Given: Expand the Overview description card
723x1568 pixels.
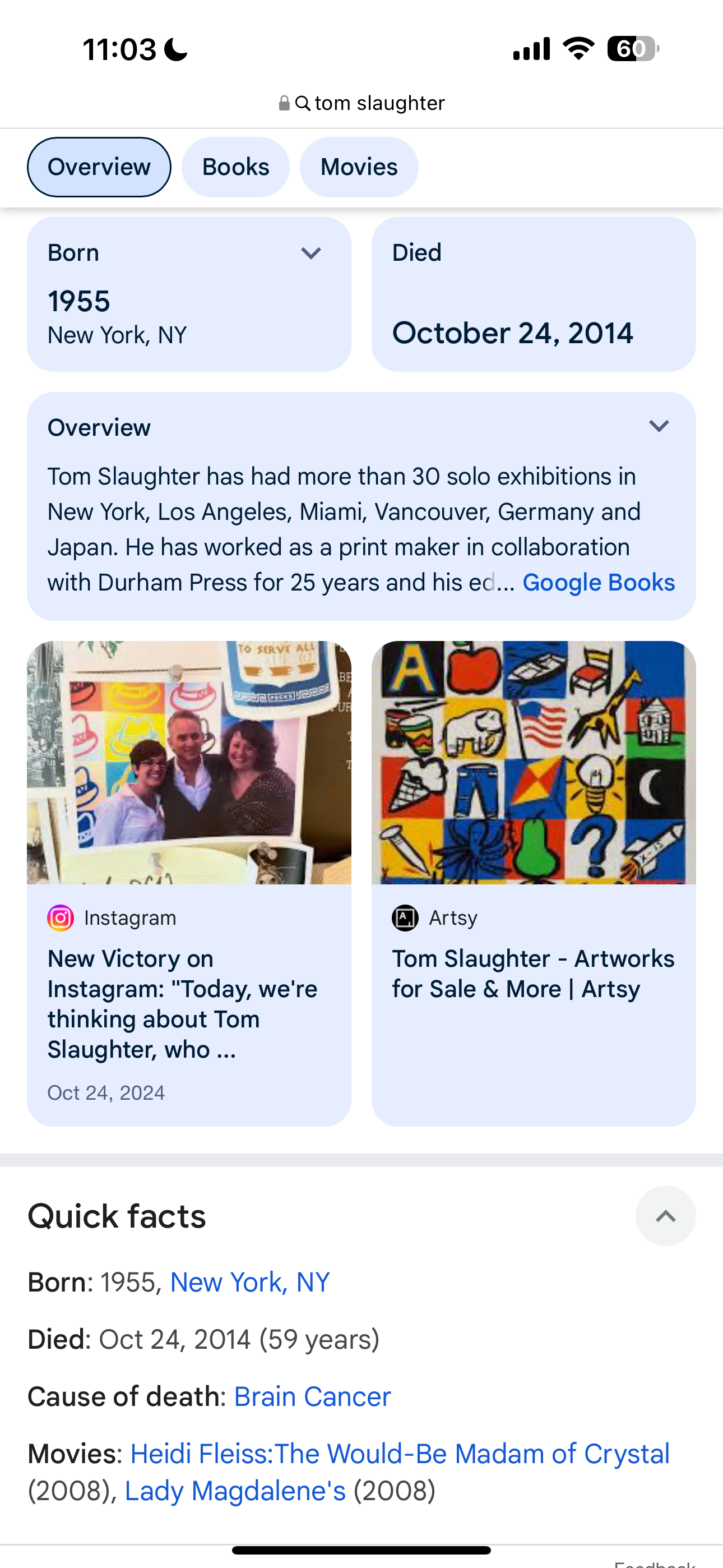Looking at the screenshot, I should click(x=659, y=427).
